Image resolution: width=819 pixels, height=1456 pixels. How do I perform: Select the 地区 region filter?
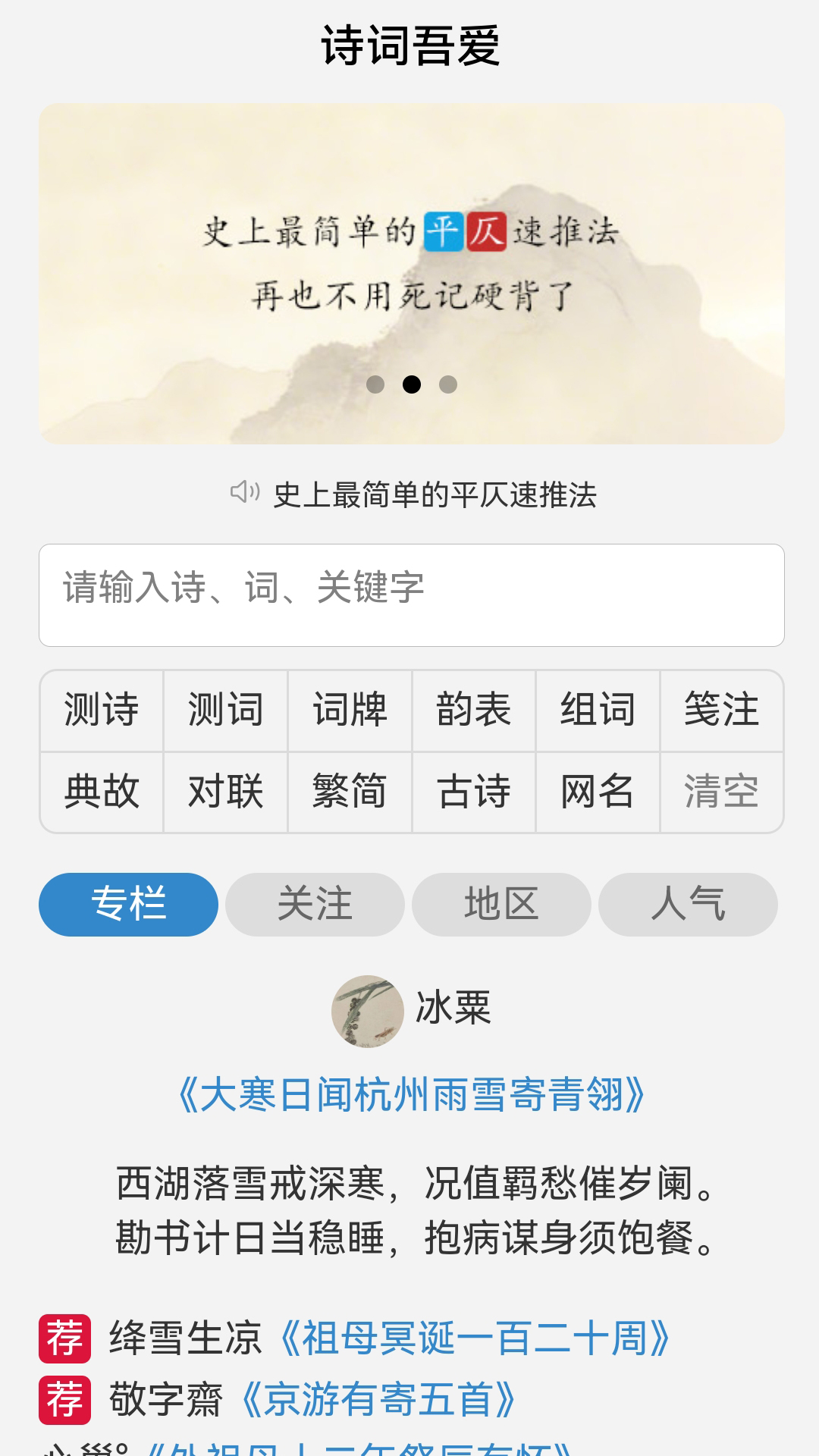tap(500, 904)
